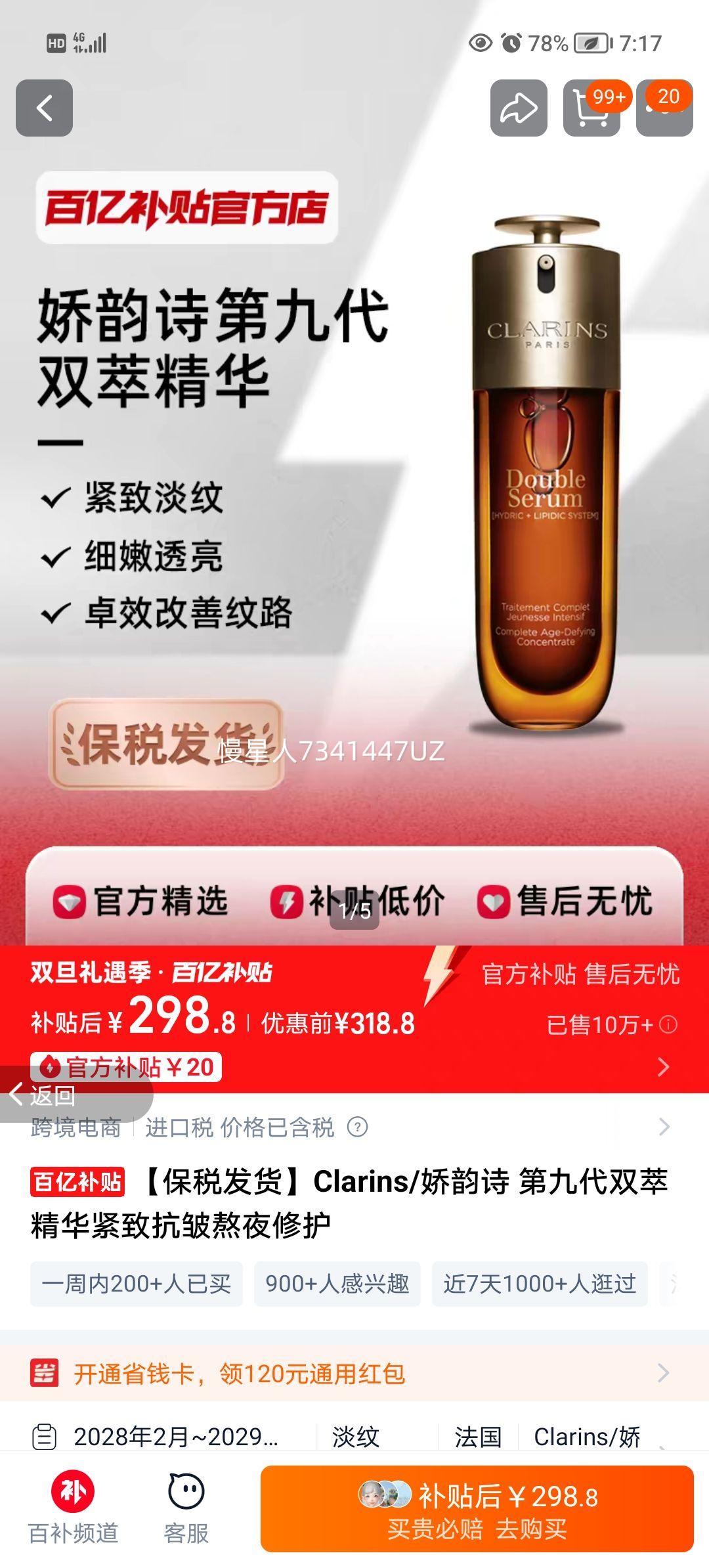
Task: Tap the share arrow icon
Action: (518, 108)
